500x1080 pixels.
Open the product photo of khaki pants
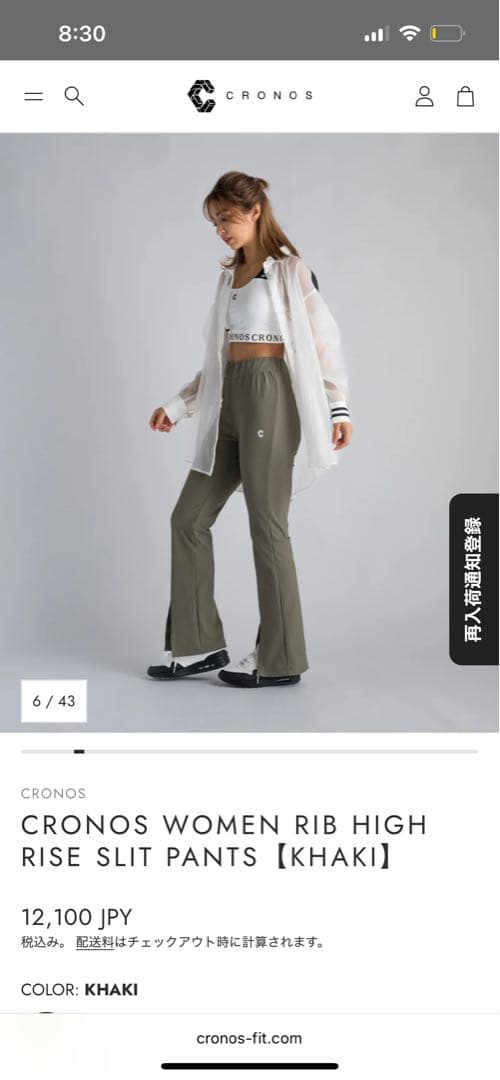249,433
